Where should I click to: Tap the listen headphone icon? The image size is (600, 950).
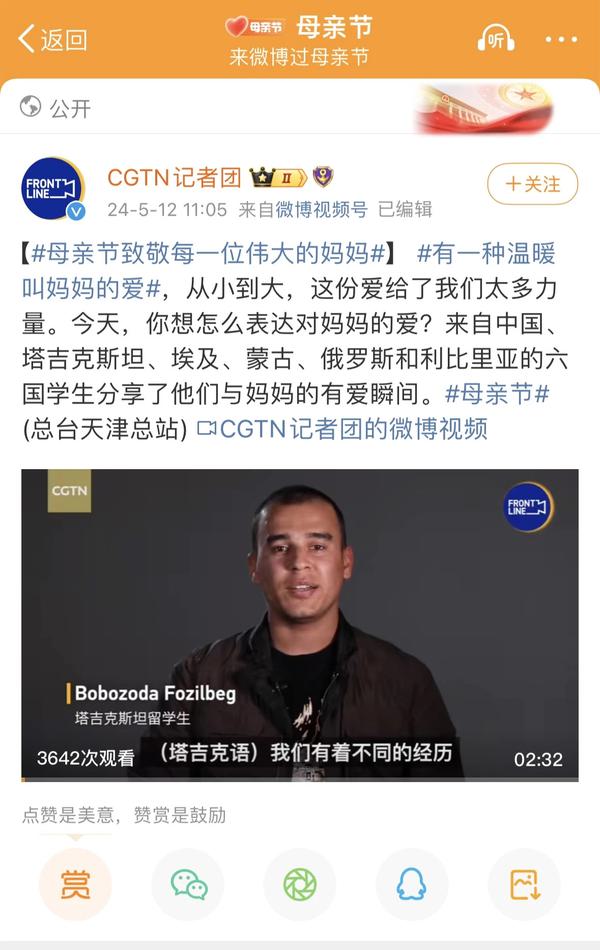(496, 40)
